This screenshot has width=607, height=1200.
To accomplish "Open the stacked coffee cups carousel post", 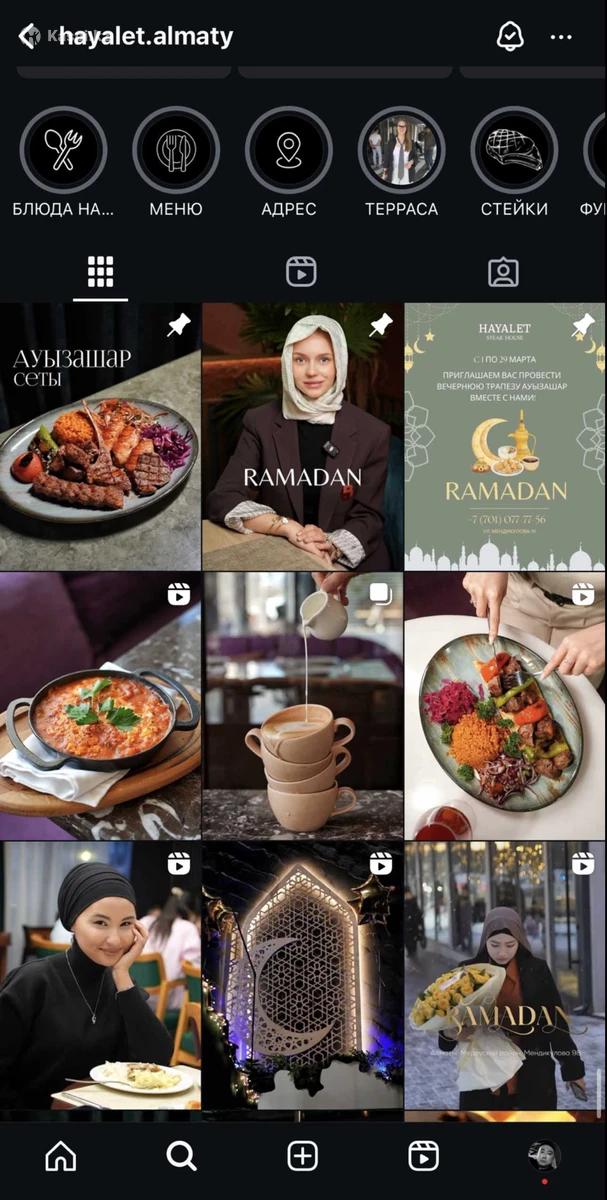I will click(302, 706).
